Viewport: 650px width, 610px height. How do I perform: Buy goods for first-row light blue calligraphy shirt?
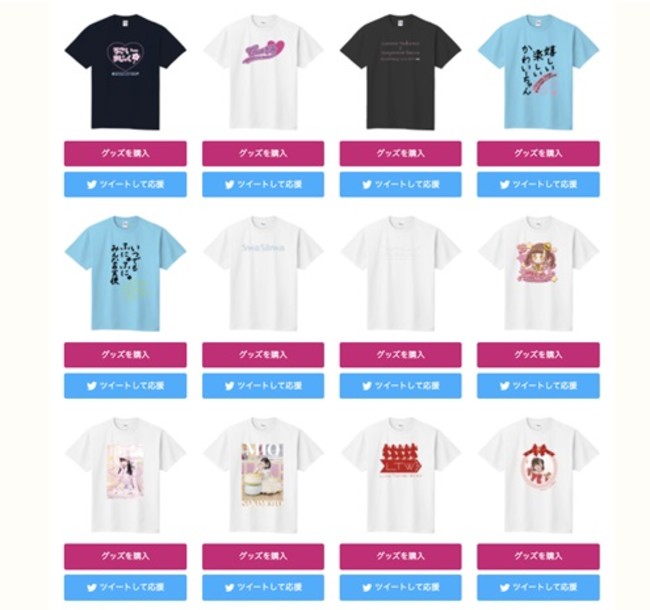click(x=538, y=153)
